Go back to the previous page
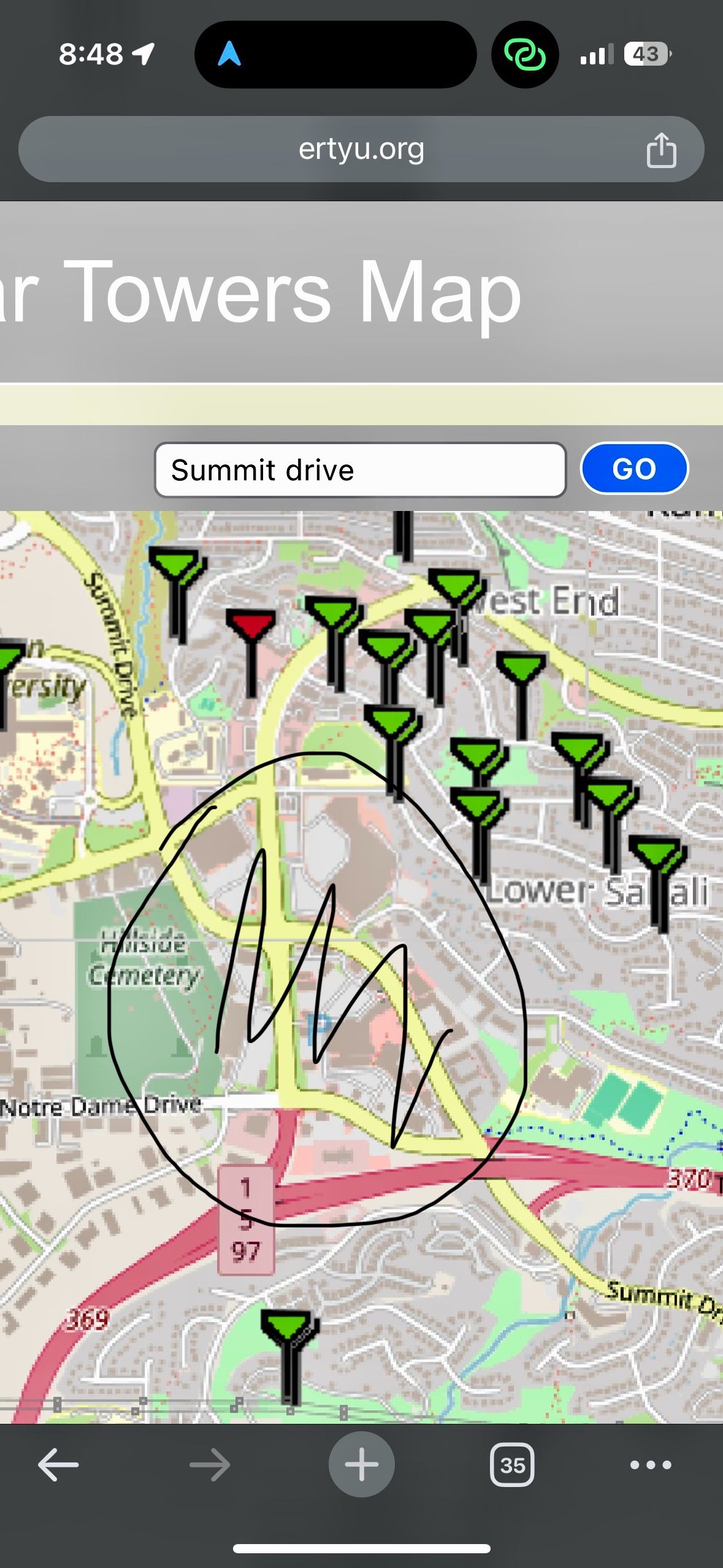Viewport: 723px width, 1568px height. click(x=58, y=1465)
